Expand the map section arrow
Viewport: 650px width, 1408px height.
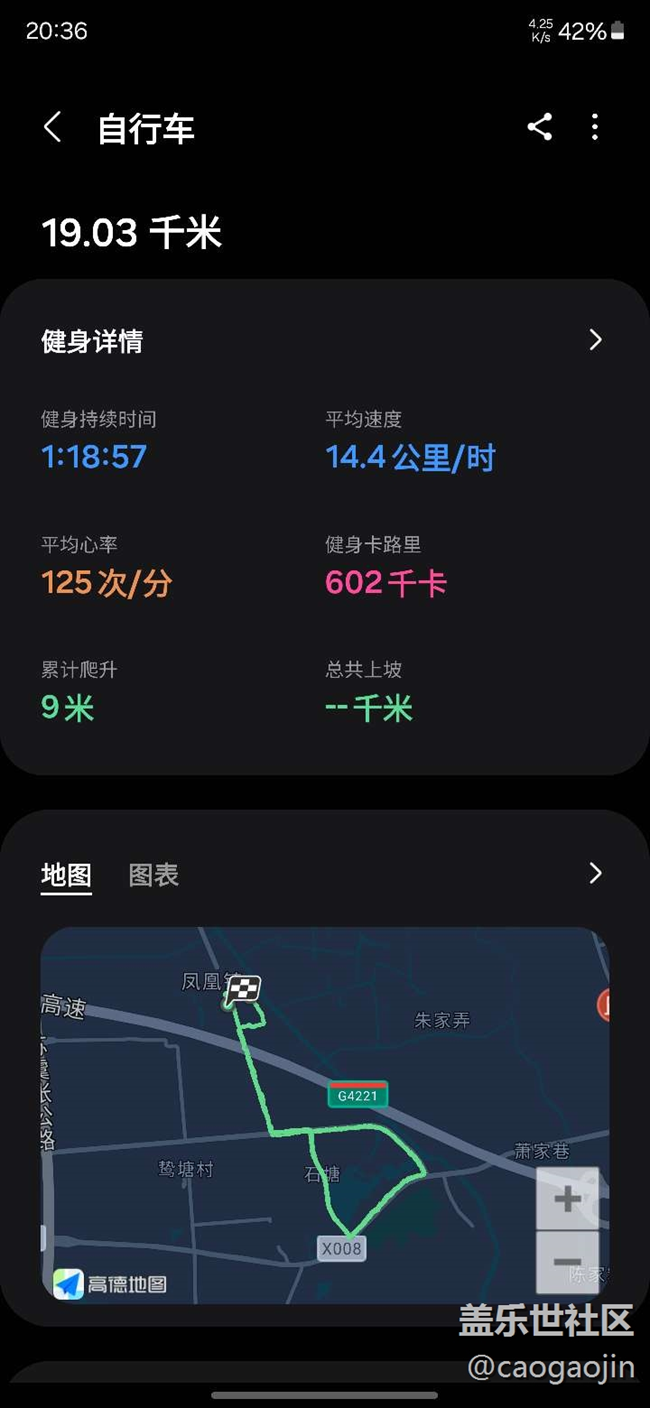[x=596, y=873]
